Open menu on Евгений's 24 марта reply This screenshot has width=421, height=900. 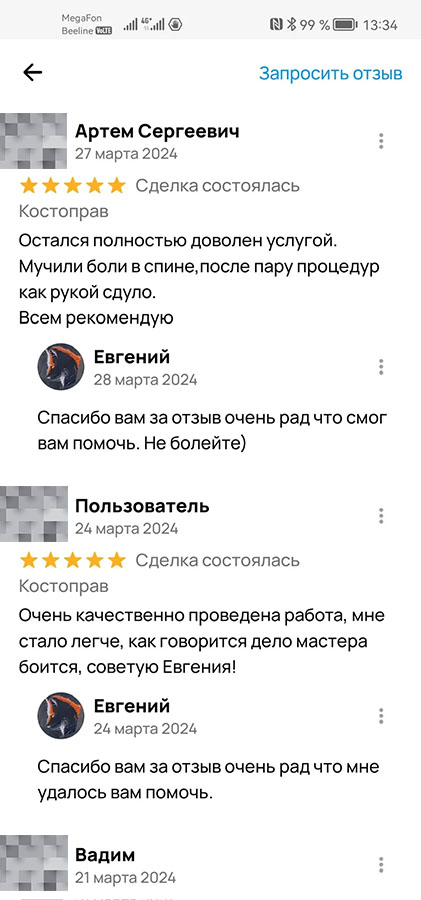(381, 716)
